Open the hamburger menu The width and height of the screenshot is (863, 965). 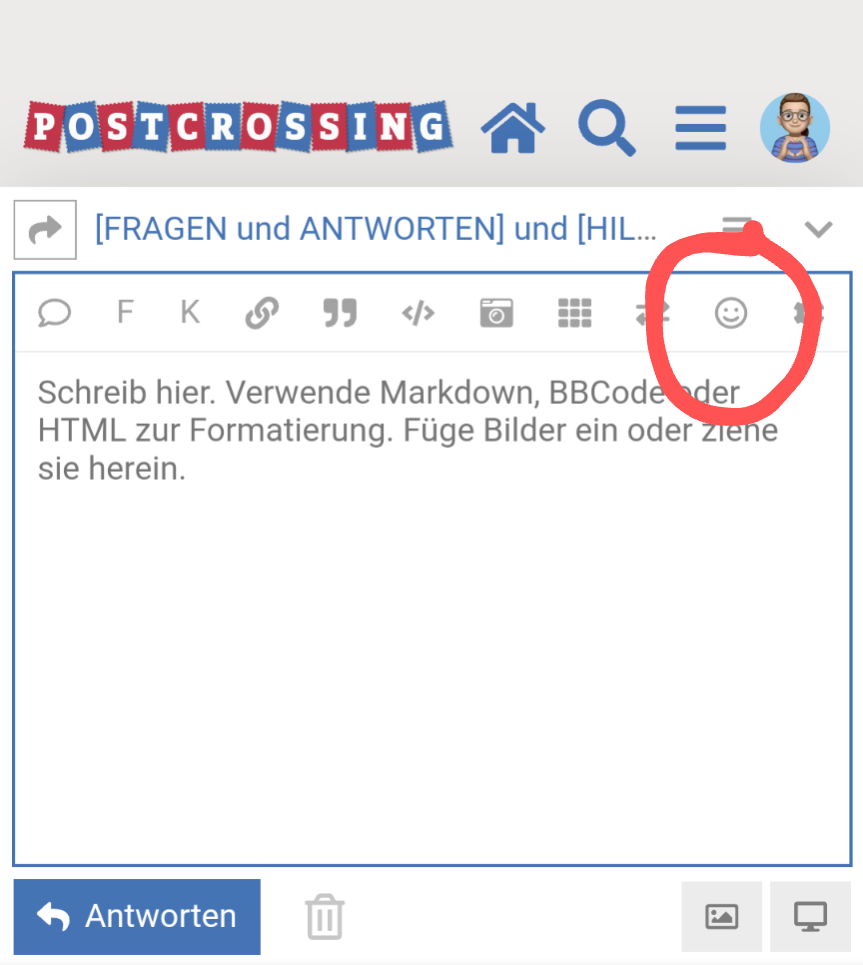pyautogui.click(x=700, y=128)
